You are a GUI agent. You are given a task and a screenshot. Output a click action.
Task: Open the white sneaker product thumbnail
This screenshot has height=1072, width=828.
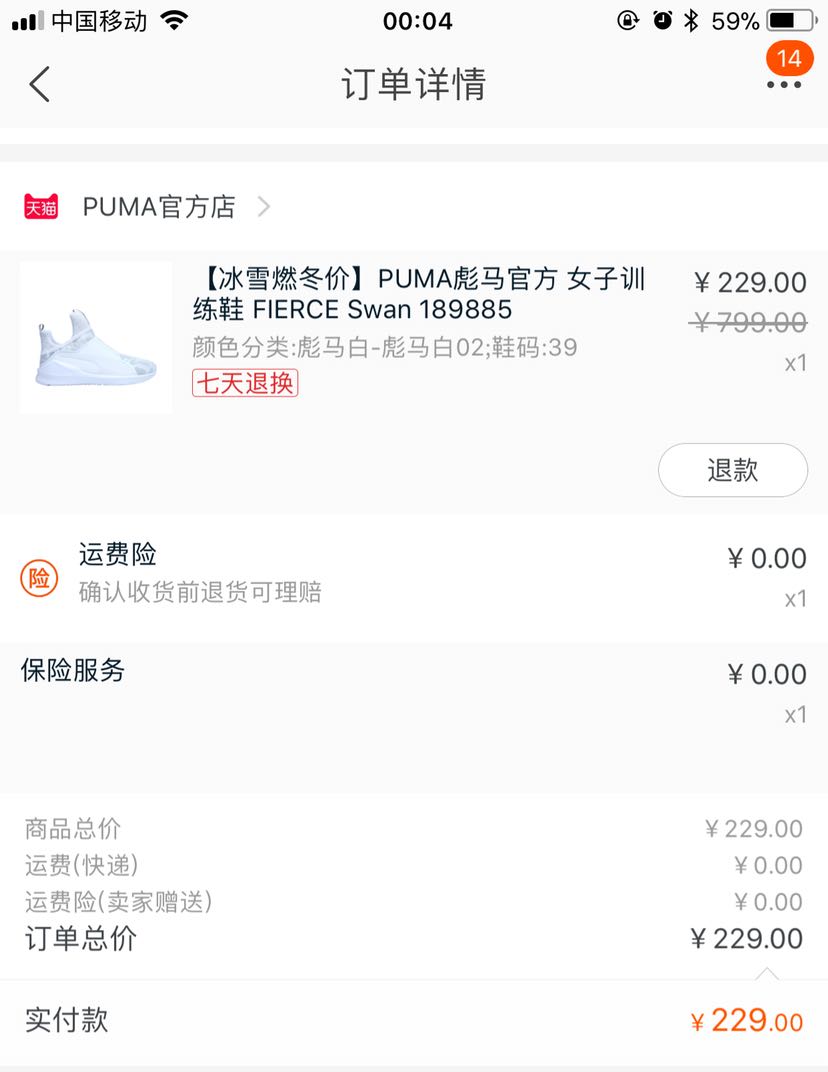(95, 337)
